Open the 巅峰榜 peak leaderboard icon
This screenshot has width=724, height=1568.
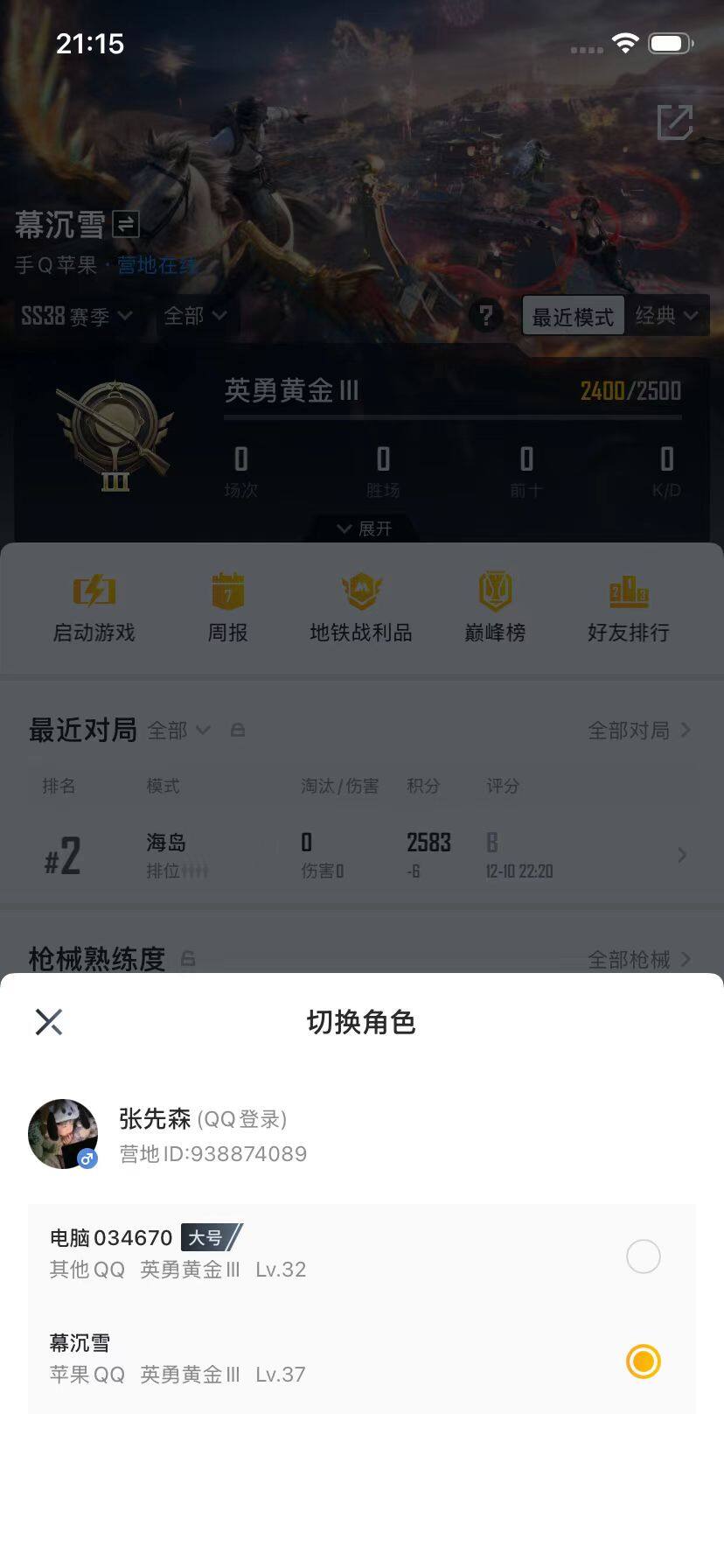tap(494, 606)
